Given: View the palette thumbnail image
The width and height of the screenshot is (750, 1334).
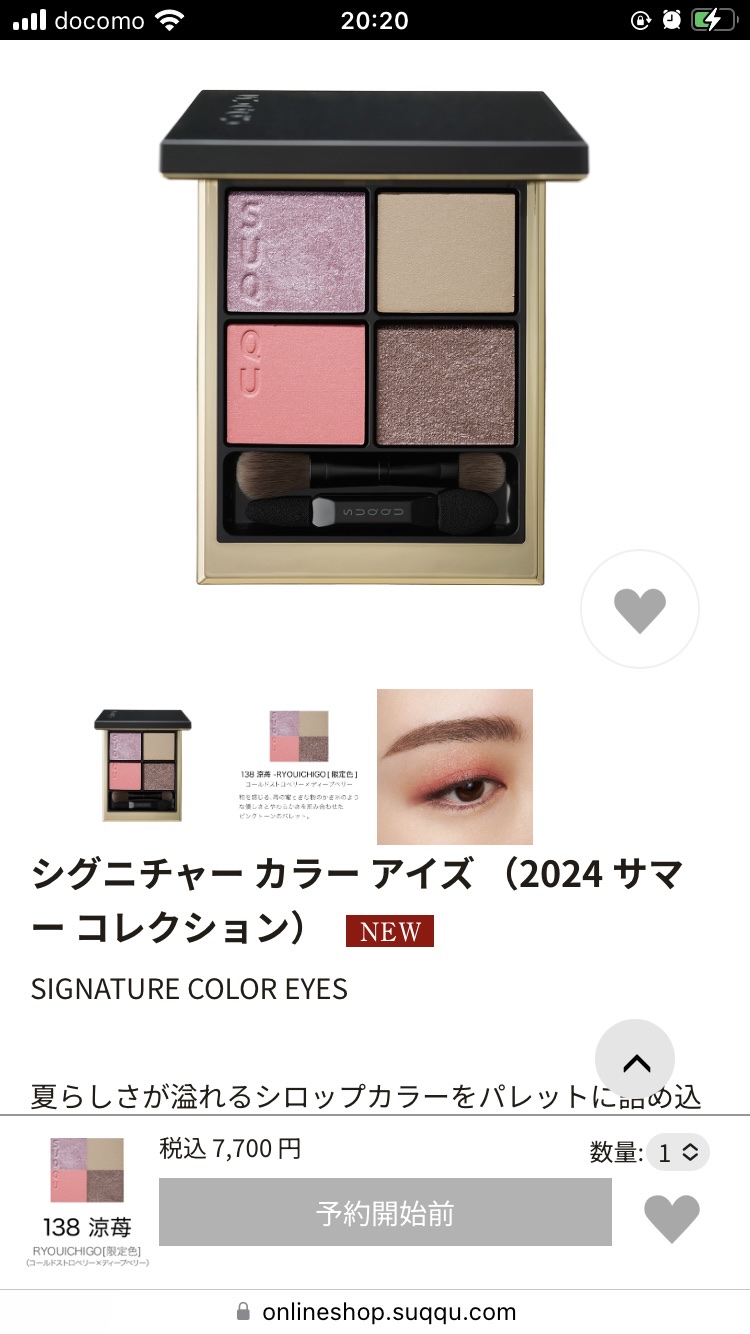Looking at the screenshot, I should pyautogui.click(x=143, y=766).
